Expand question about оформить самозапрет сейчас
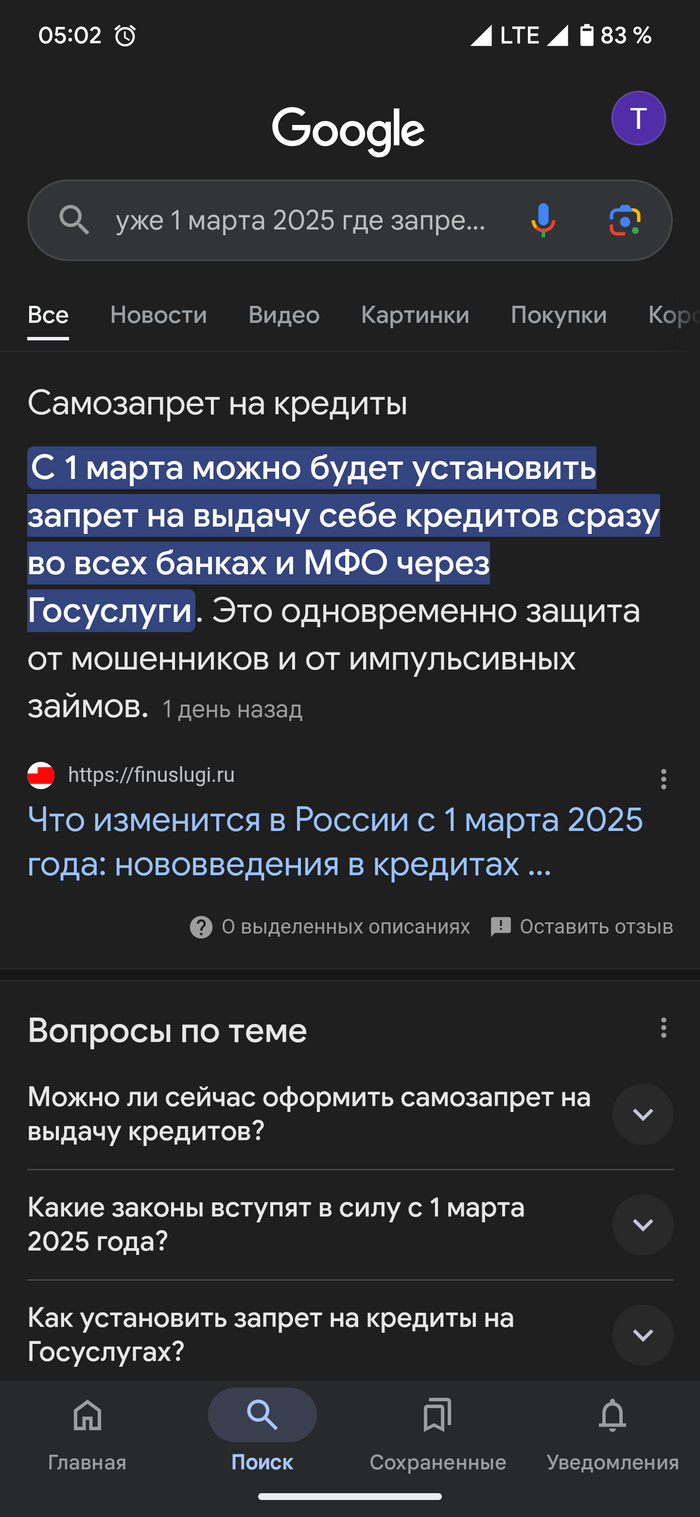700x1517 pixels. (642, 1114)
